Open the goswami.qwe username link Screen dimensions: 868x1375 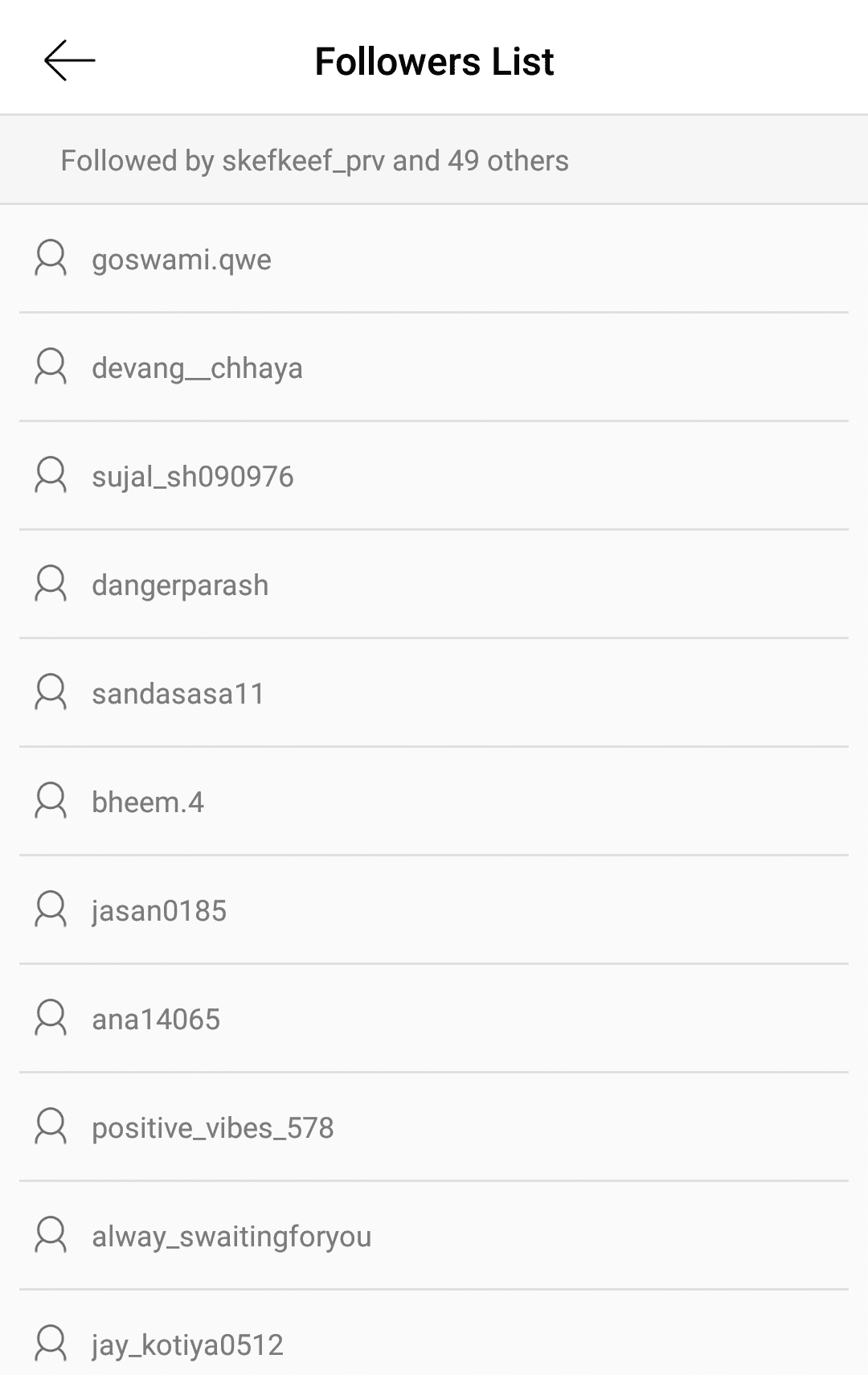[x=181, y=259]
